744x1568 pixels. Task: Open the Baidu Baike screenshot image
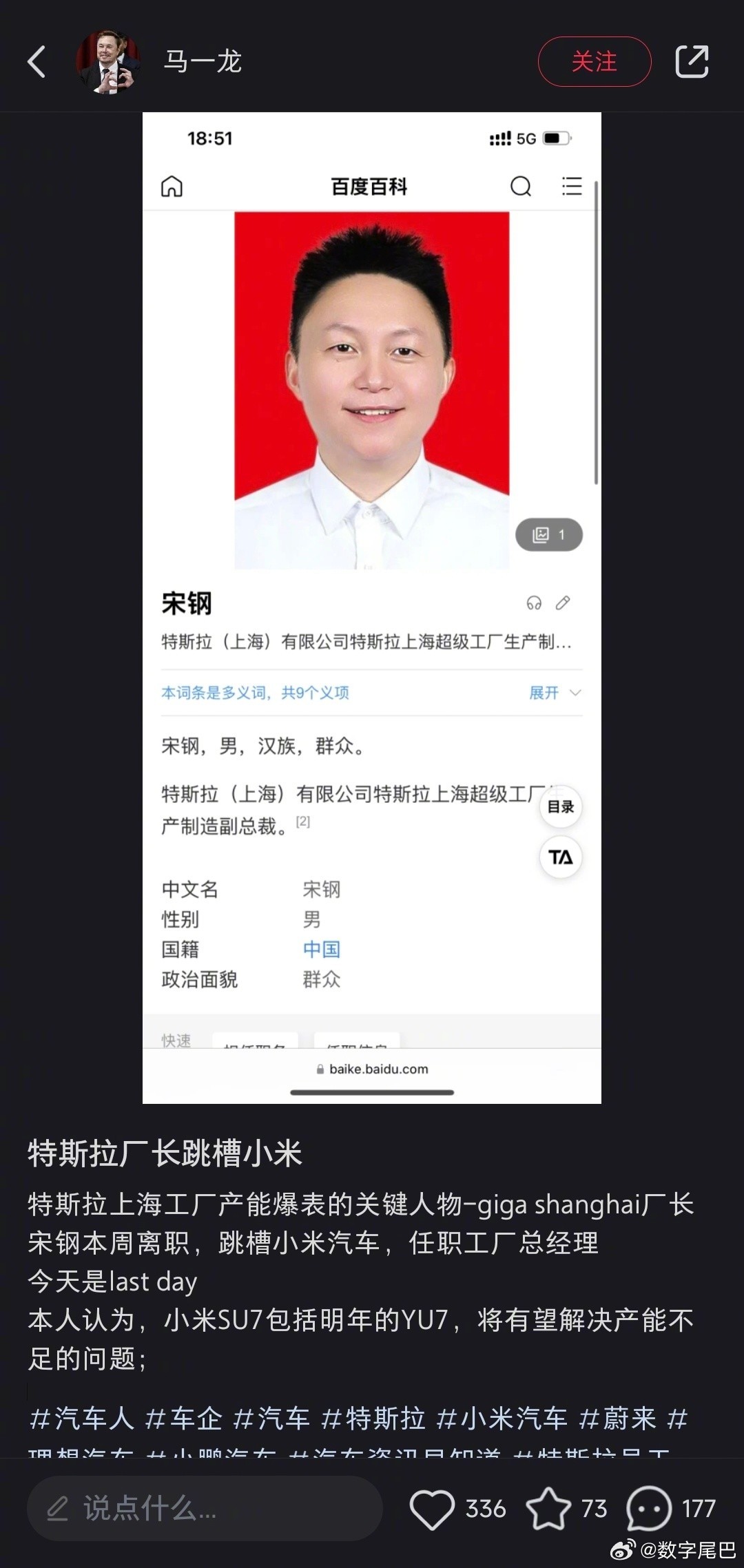click(x=371, y=607)
